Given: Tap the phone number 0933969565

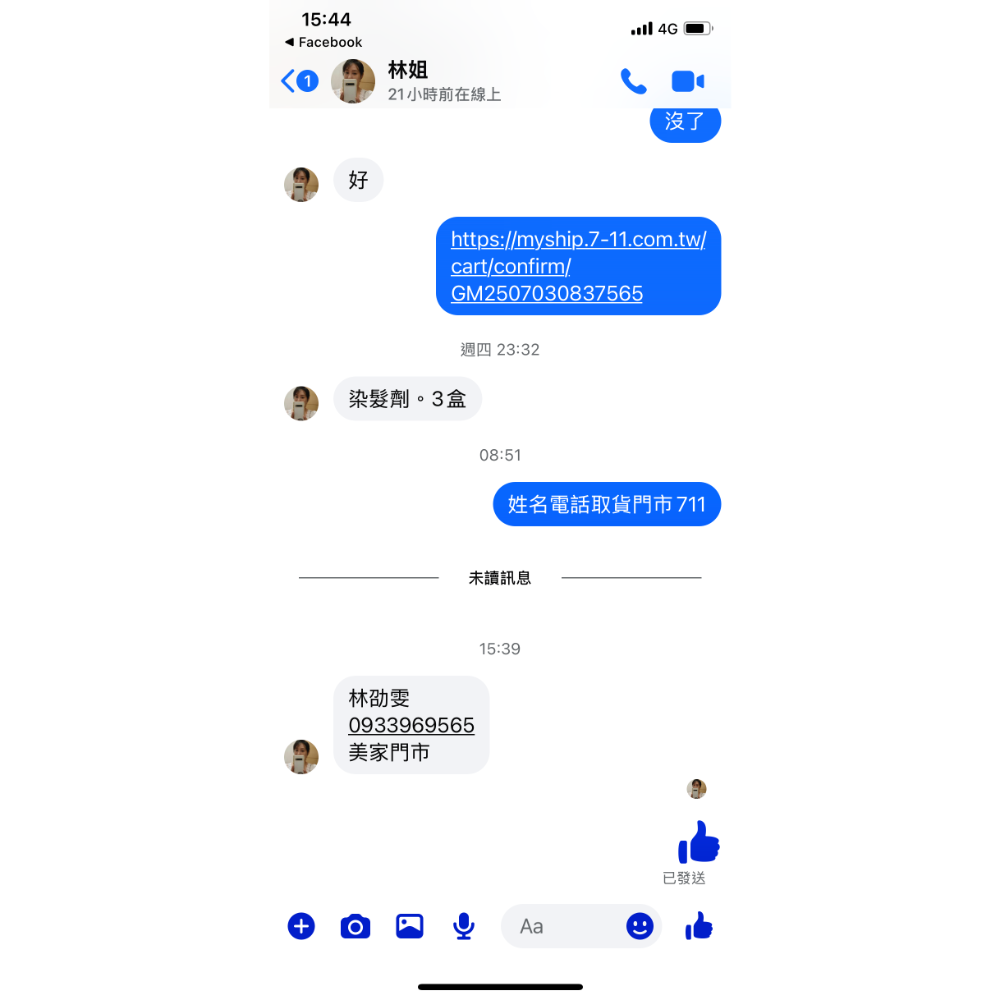Looking at the screenshot, I should pyautogui.click(x=411, y=725).
